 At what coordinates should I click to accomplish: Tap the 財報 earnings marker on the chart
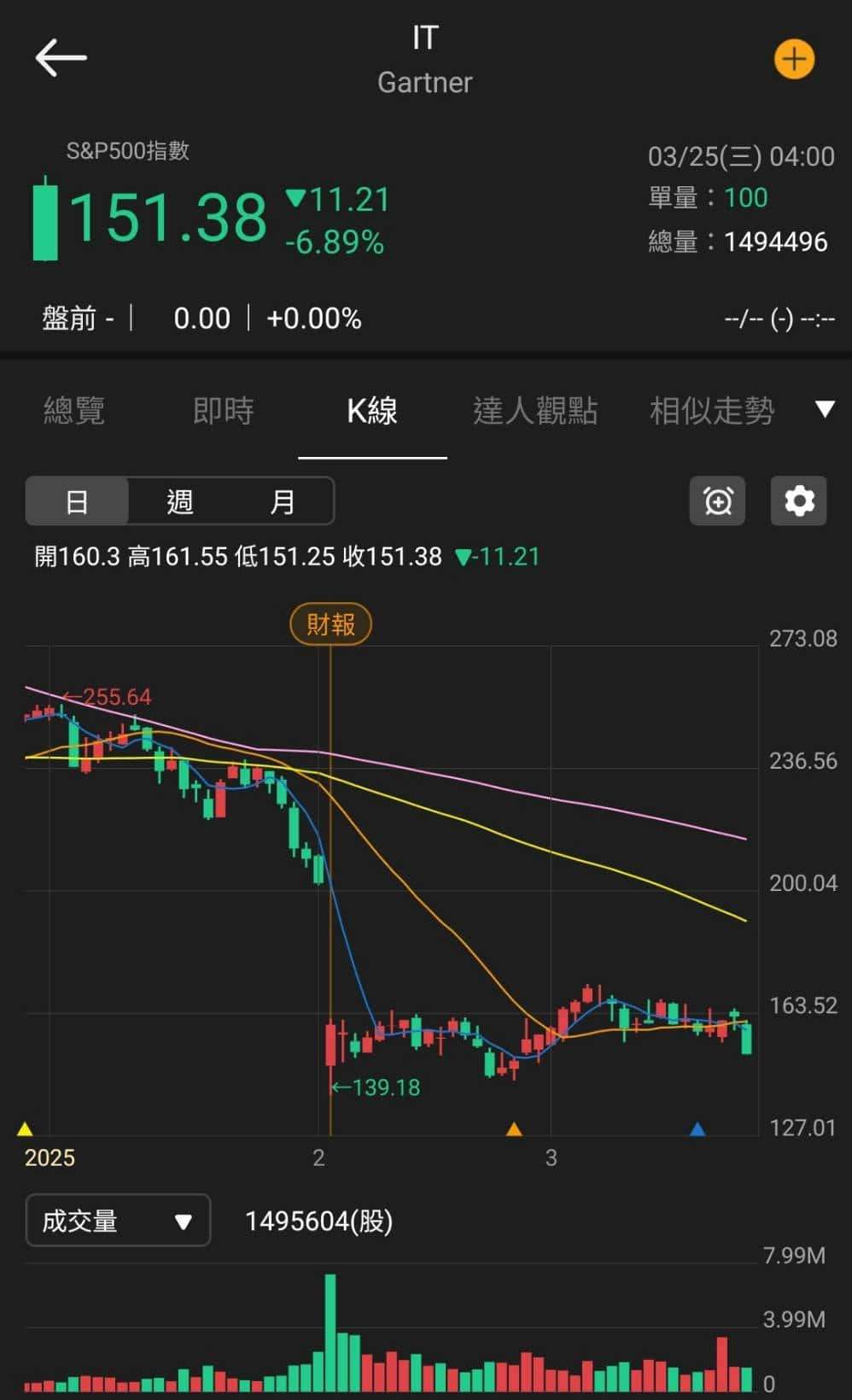[330, 624]
